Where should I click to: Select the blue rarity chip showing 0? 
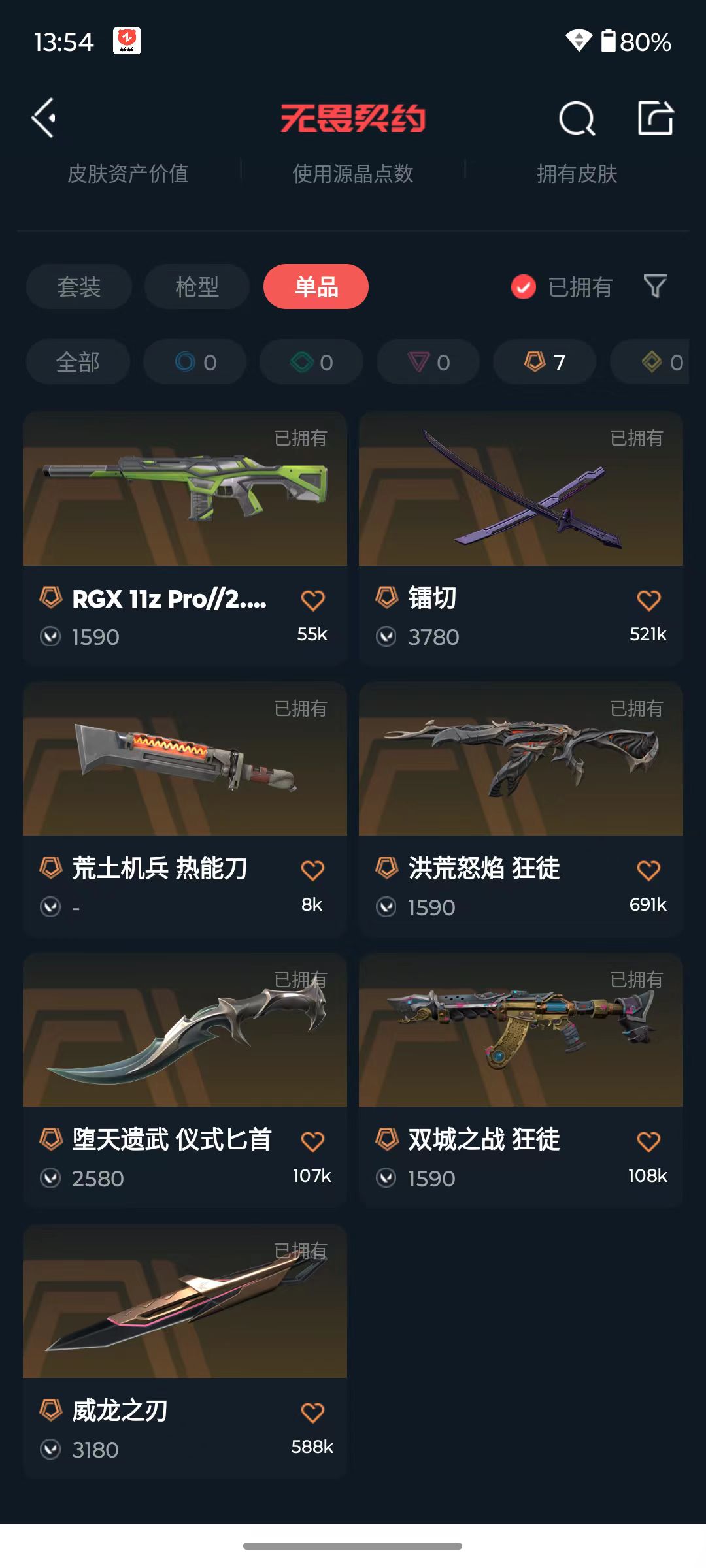[x=195, y=362]
